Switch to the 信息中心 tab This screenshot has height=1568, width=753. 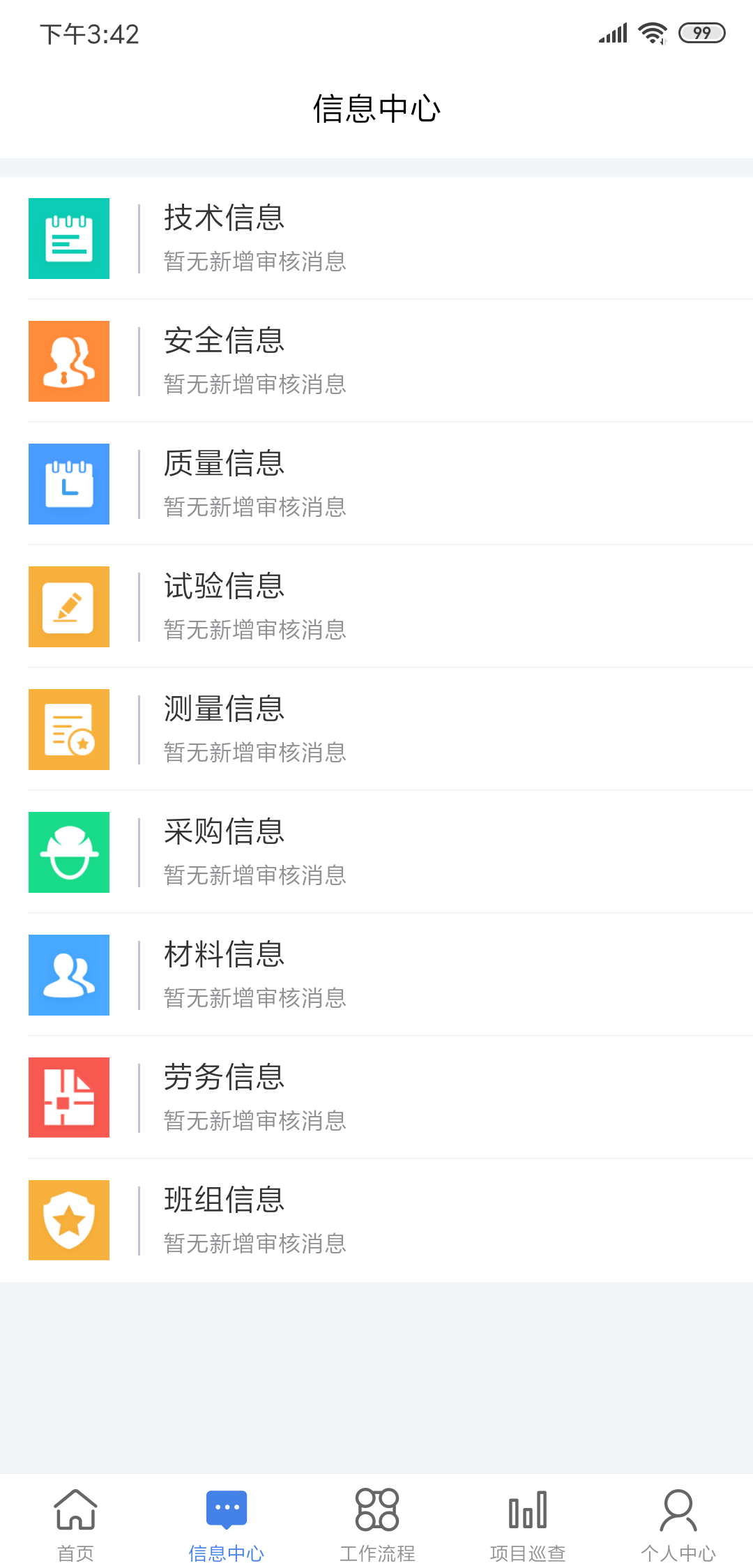(226, 1521)
